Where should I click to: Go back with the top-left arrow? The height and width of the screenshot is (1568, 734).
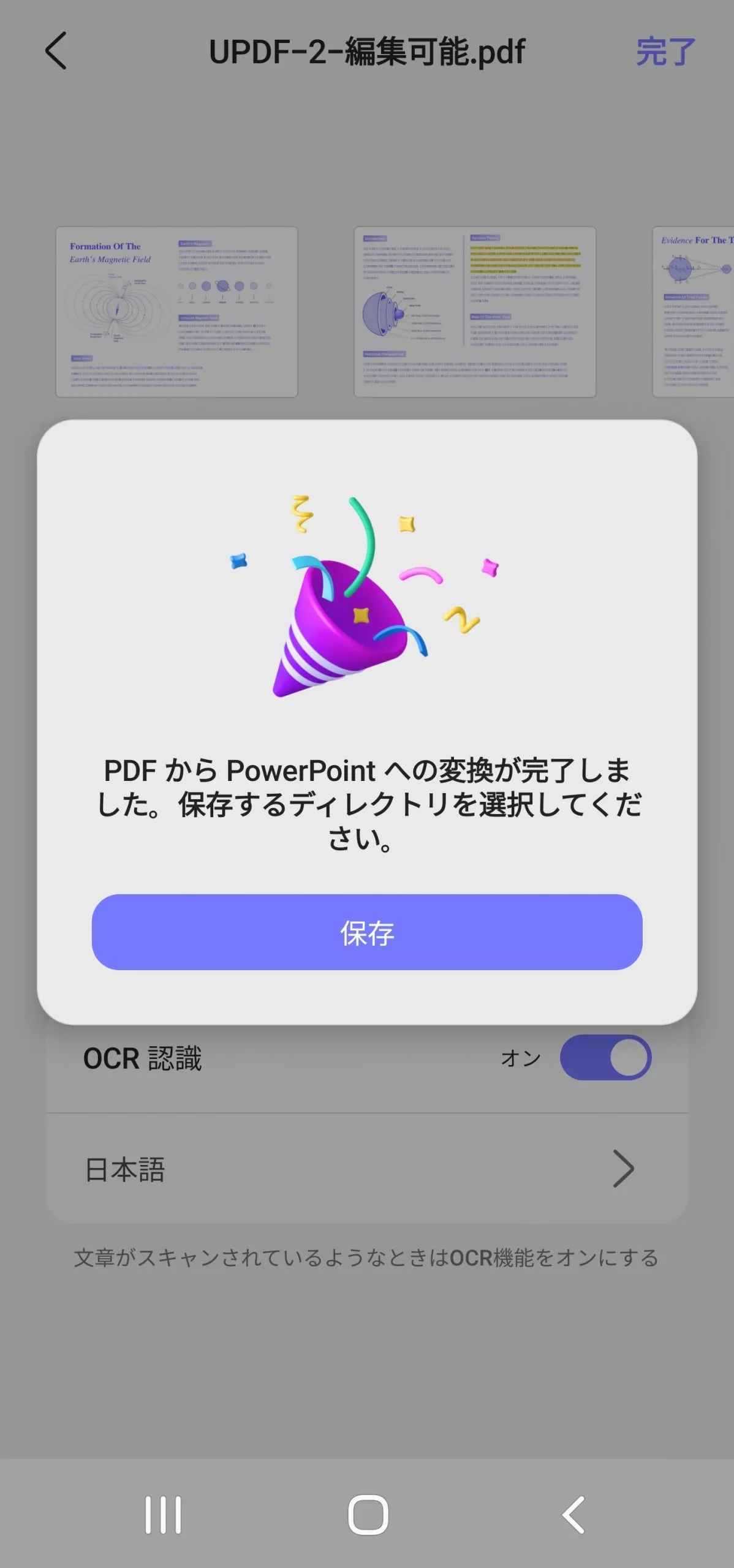[x=56, y=51]
